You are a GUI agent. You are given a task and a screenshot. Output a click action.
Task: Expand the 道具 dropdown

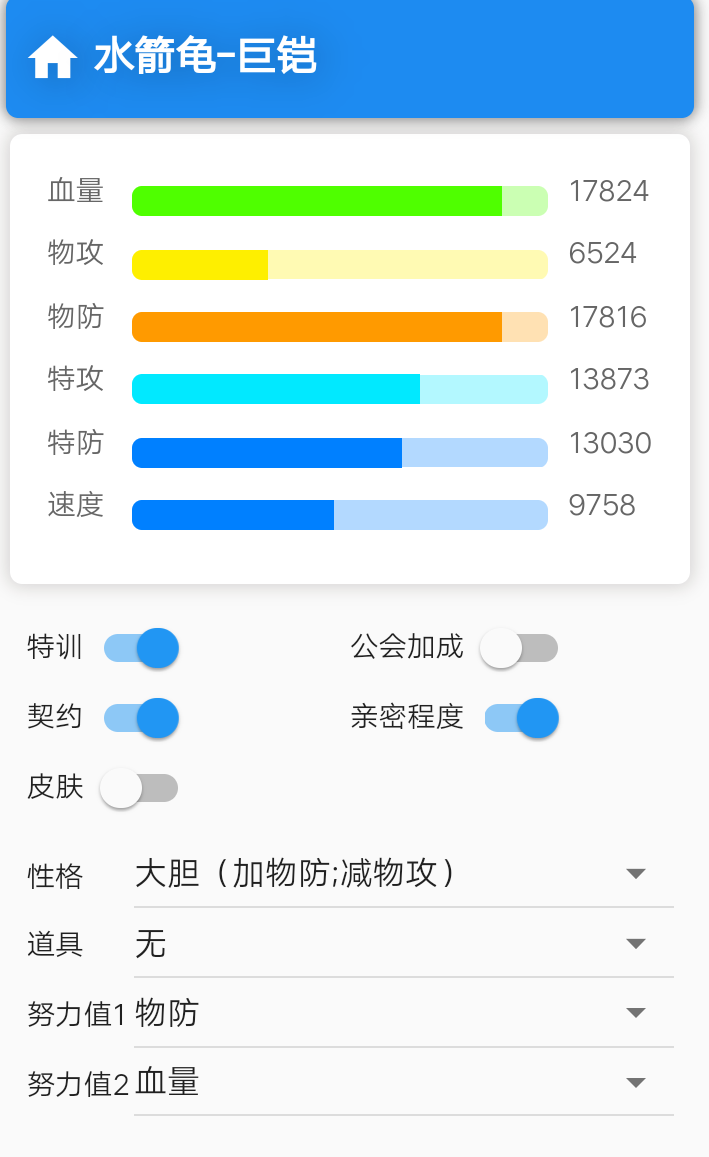coord(403,944)
